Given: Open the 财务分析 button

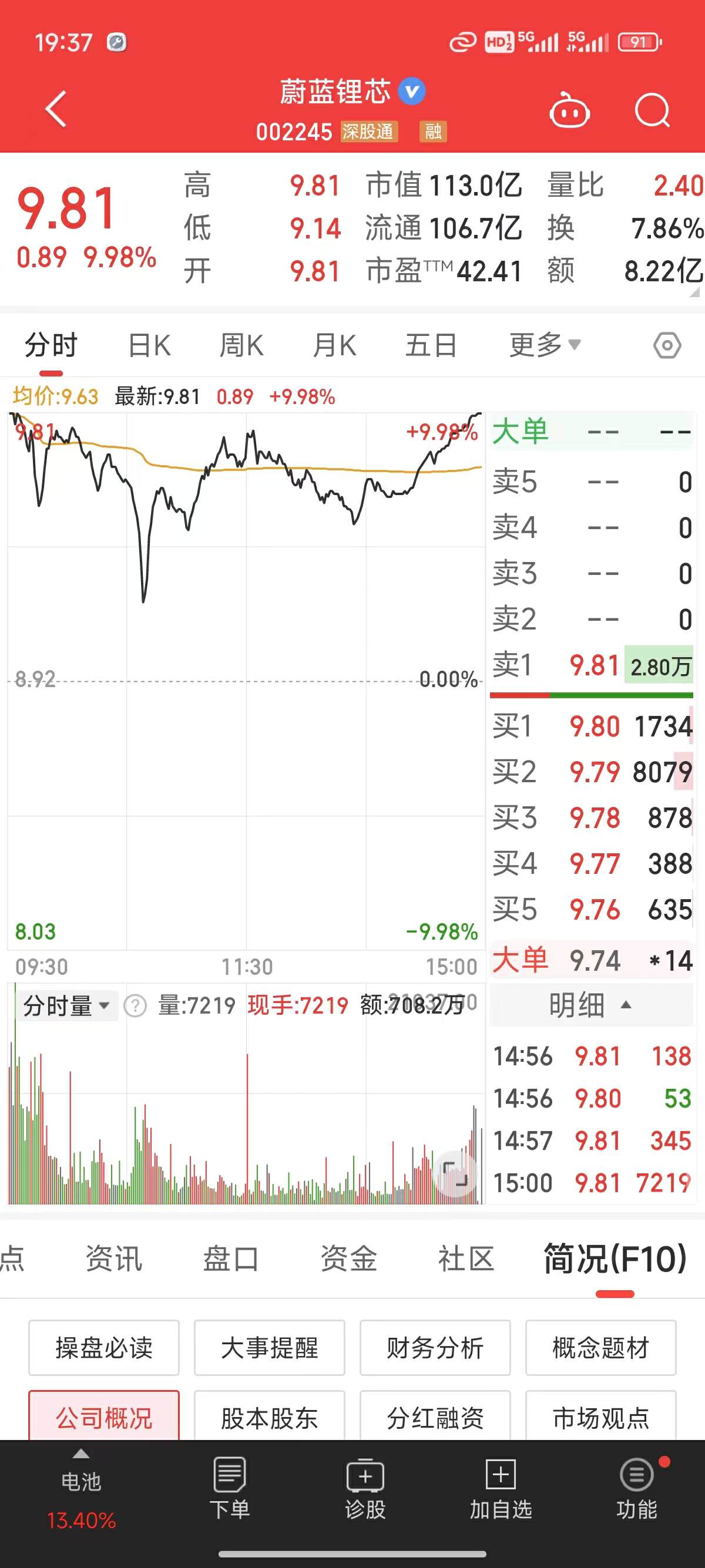Looking at the screenshot, I should tap(435, 1348).
